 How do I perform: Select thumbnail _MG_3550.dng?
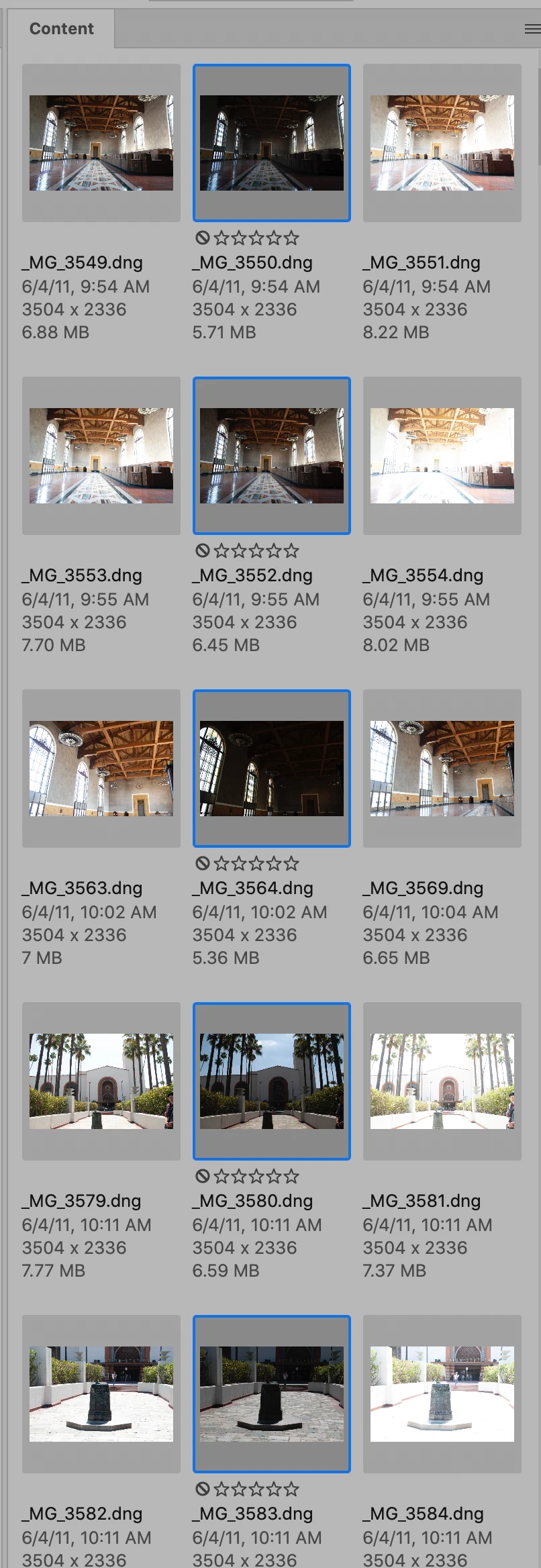click(272, 143)
